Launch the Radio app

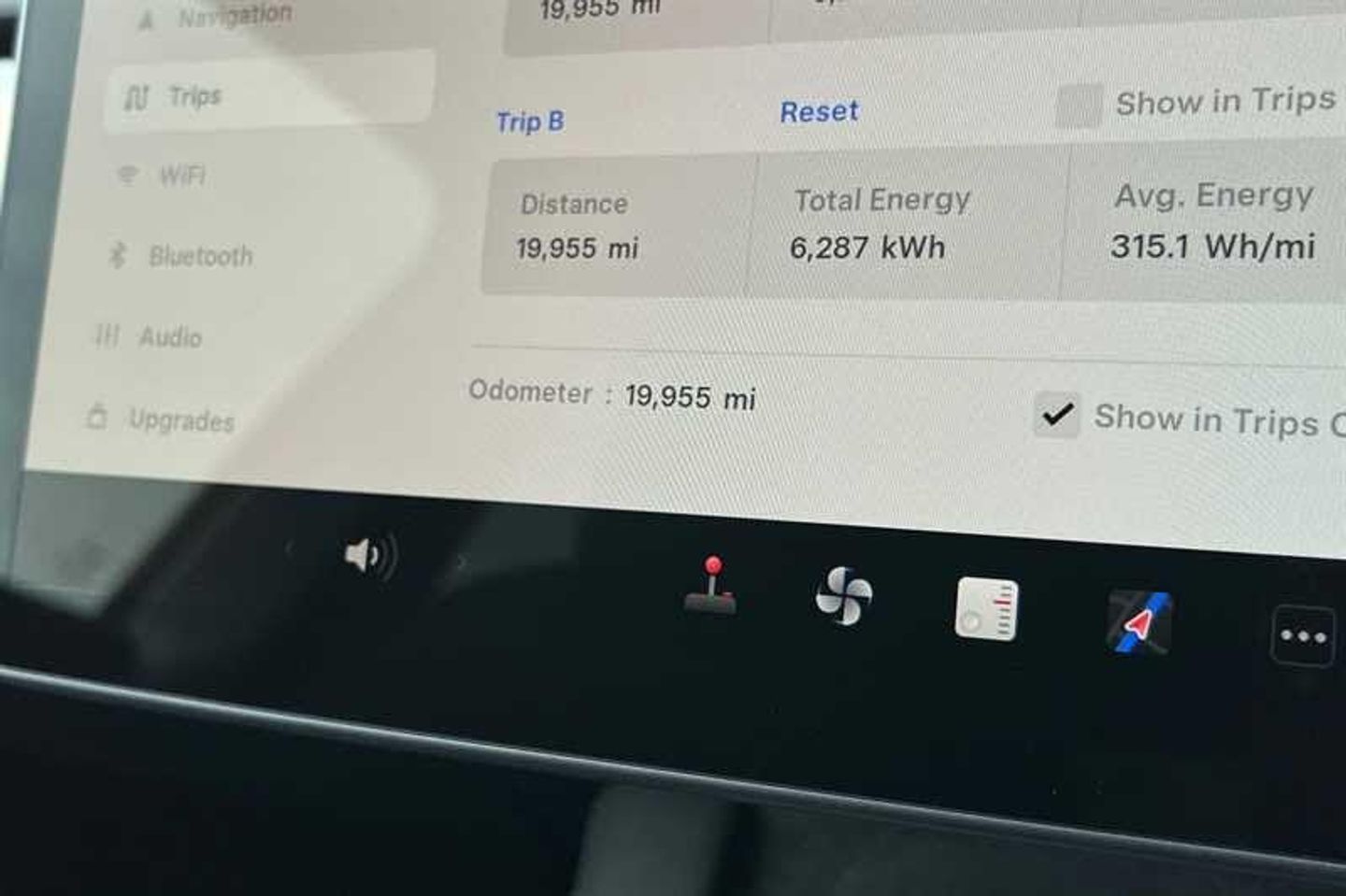tap(986, 609)
